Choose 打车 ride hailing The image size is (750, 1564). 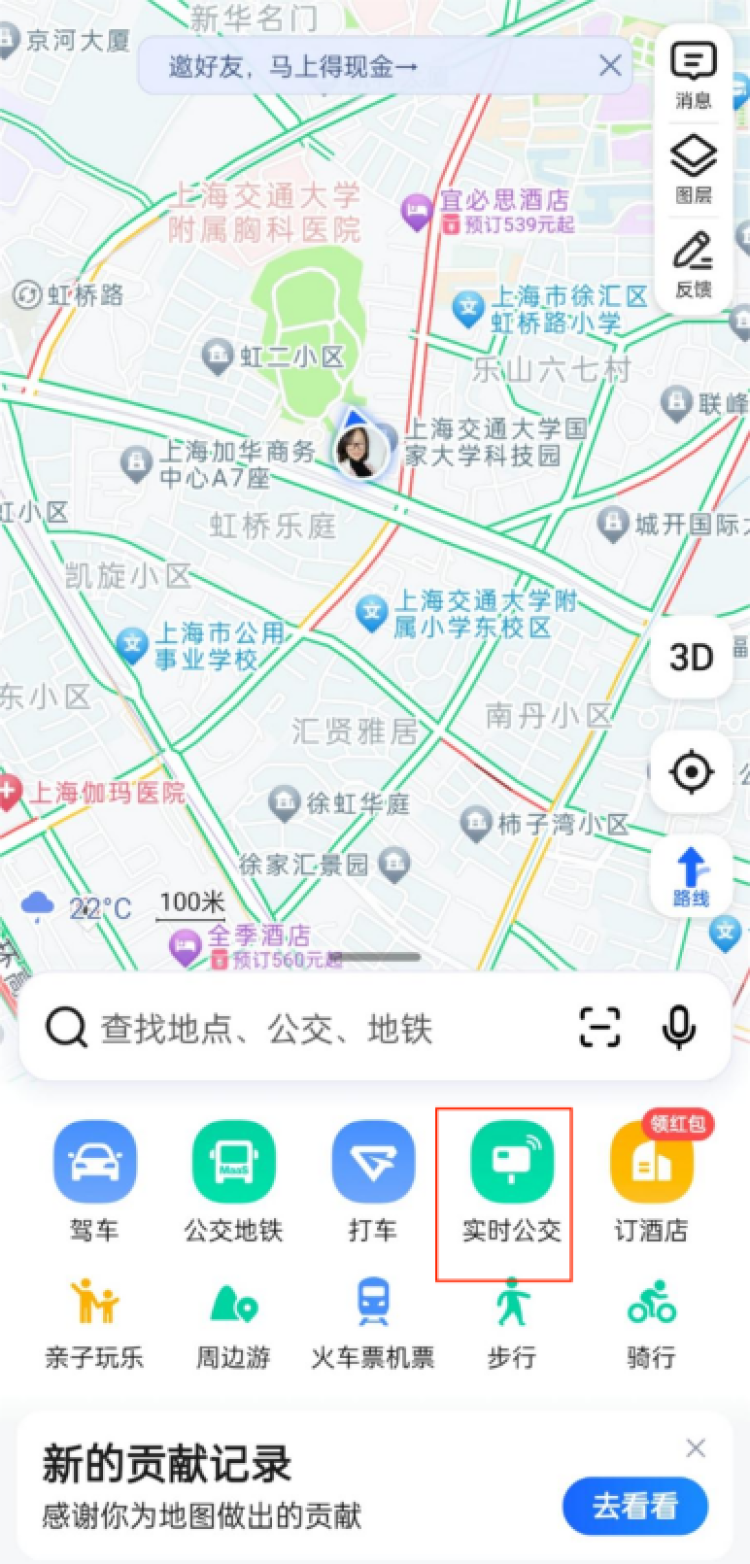373,1180
